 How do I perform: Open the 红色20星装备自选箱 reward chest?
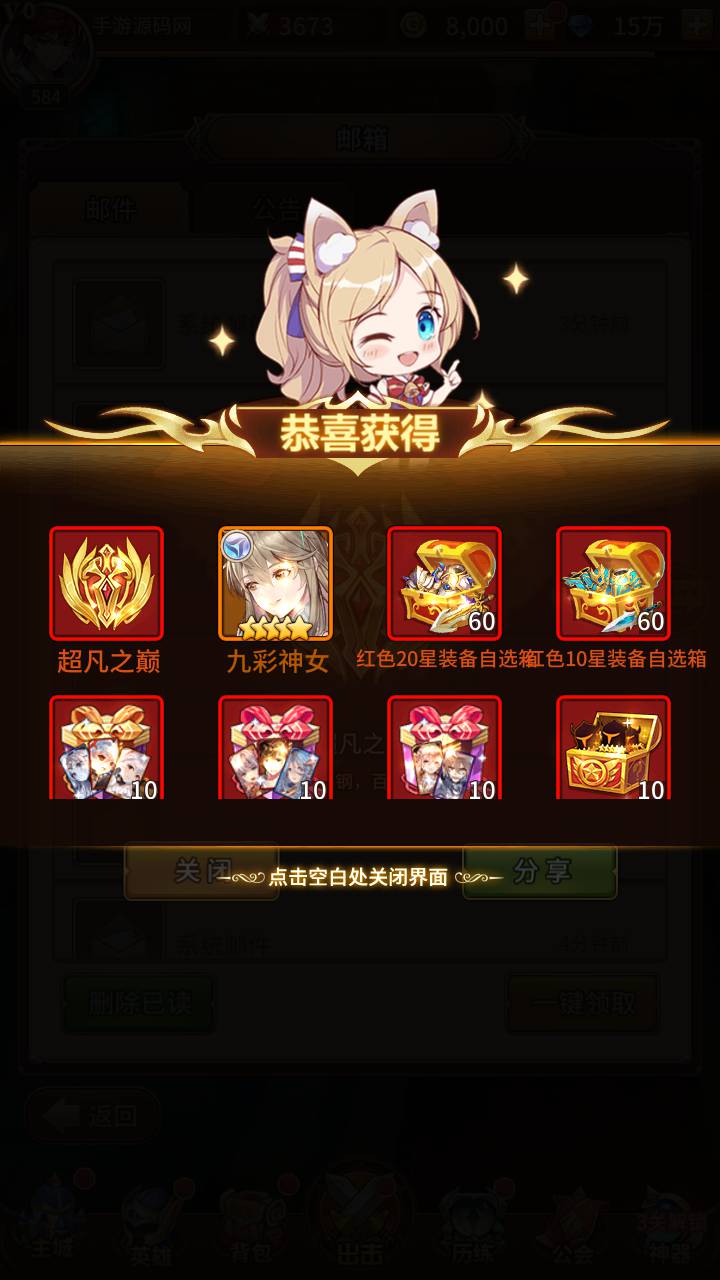pyautogui.click(x=444, y=583)
